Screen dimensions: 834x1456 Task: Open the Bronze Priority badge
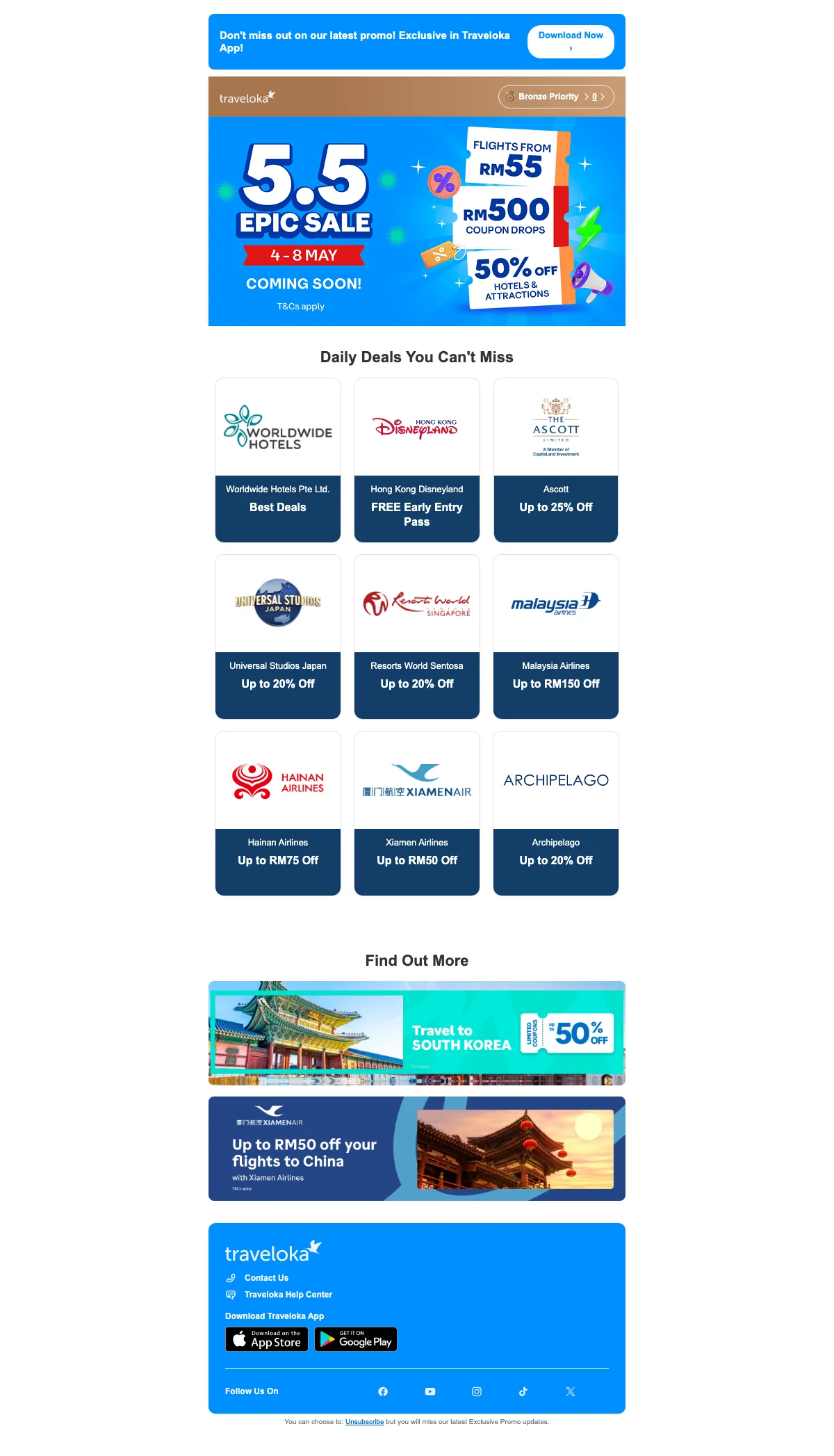coord(556,97)
